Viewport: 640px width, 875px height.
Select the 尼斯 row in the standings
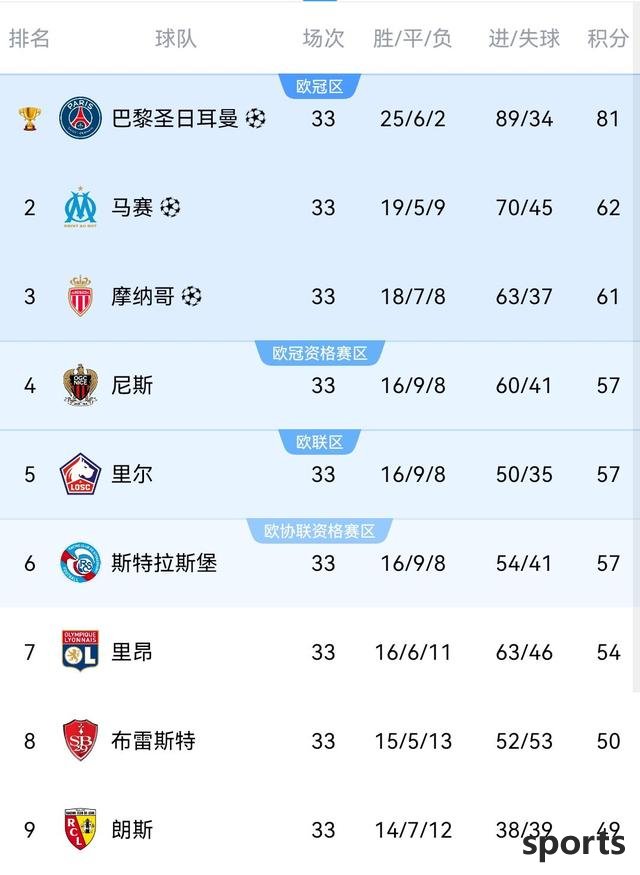[x=132, y=385]
